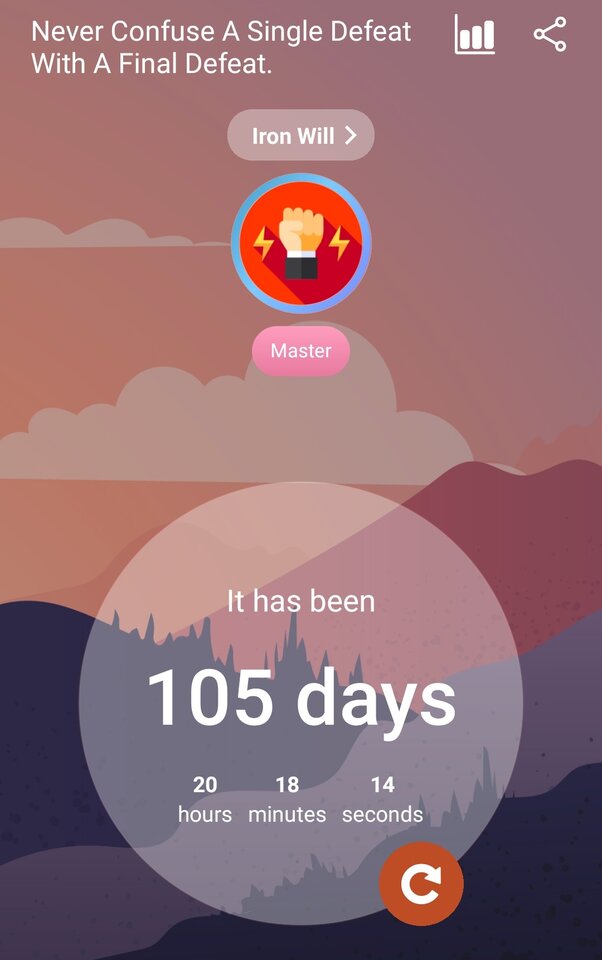Open the raised fist badge icon
This screenshot has width=602, height=960.
tap(301, 244)
